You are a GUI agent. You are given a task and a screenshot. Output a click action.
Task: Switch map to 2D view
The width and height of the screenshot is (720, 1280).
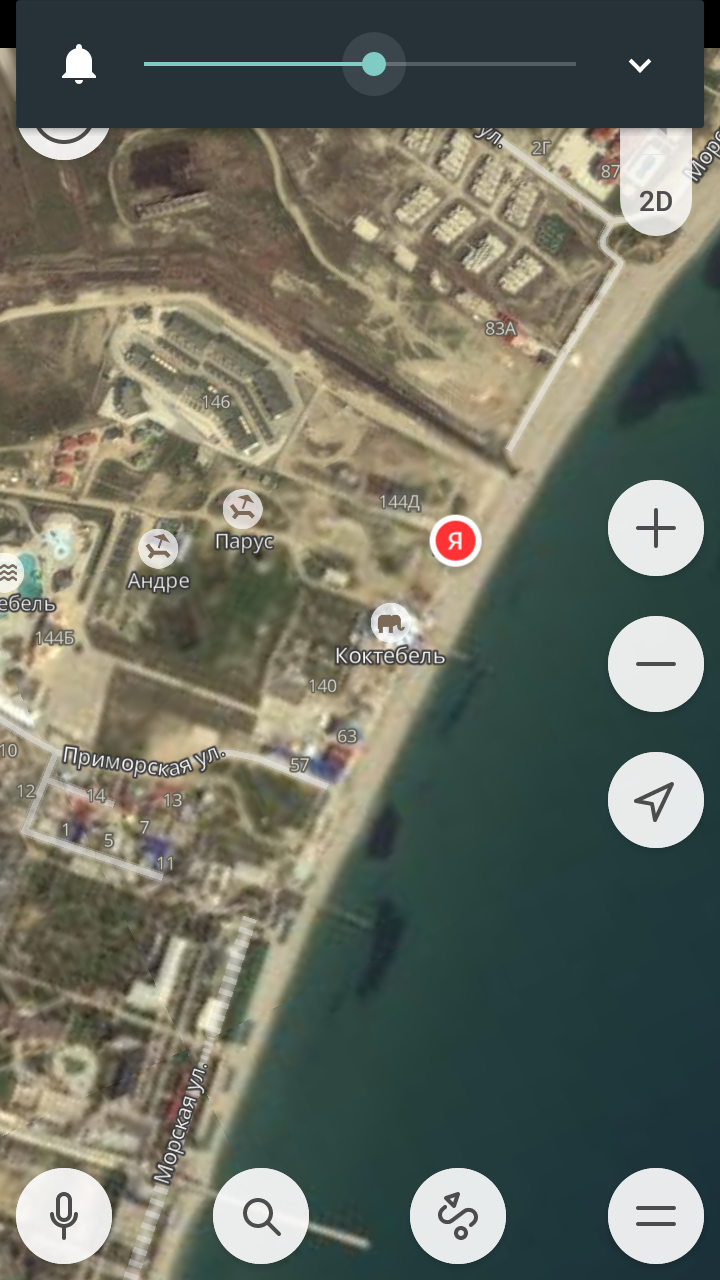(656, 201)
